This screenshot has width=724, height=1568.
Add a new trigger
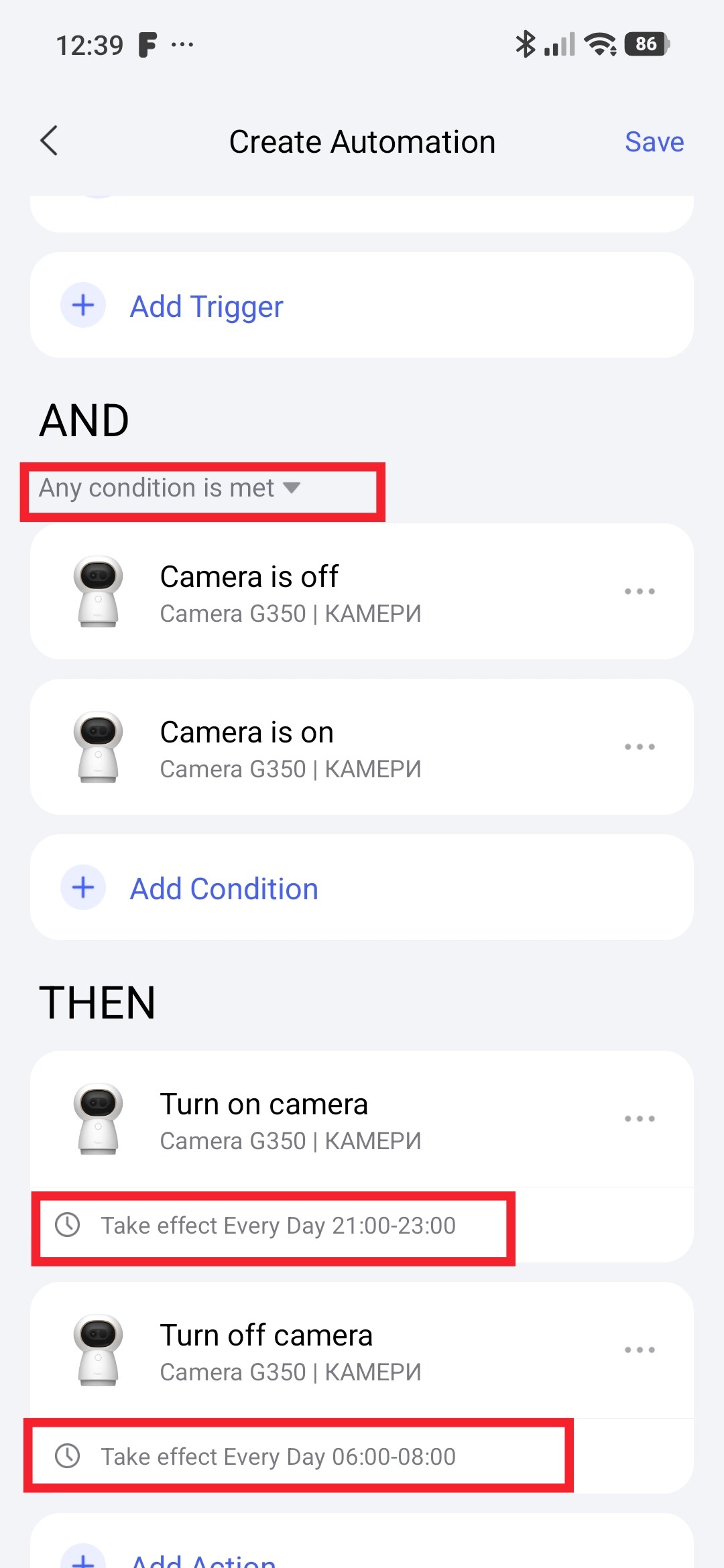click(x=206, y=306)
